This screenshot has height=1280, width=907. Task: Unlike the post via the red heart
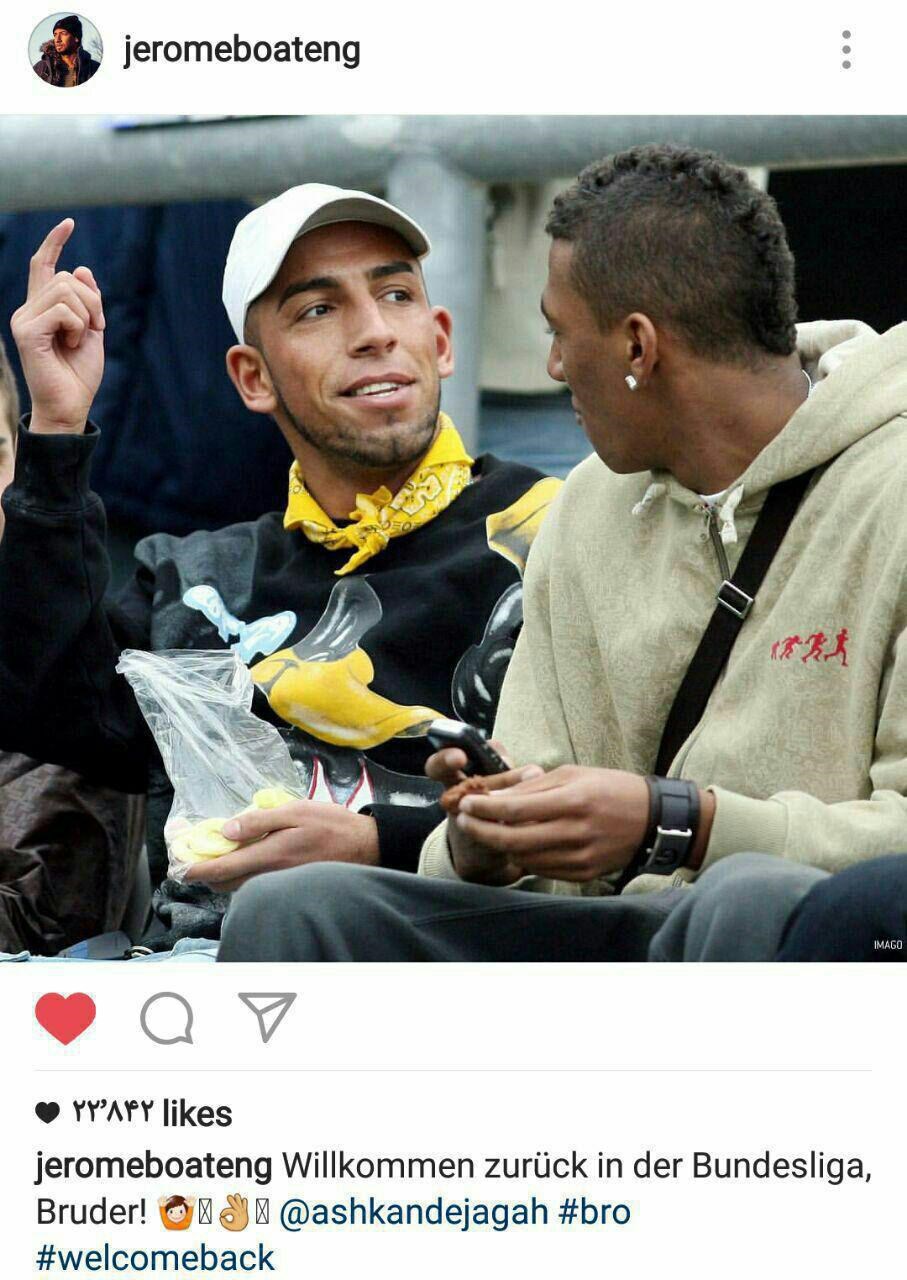click(x=65, y=1018)
